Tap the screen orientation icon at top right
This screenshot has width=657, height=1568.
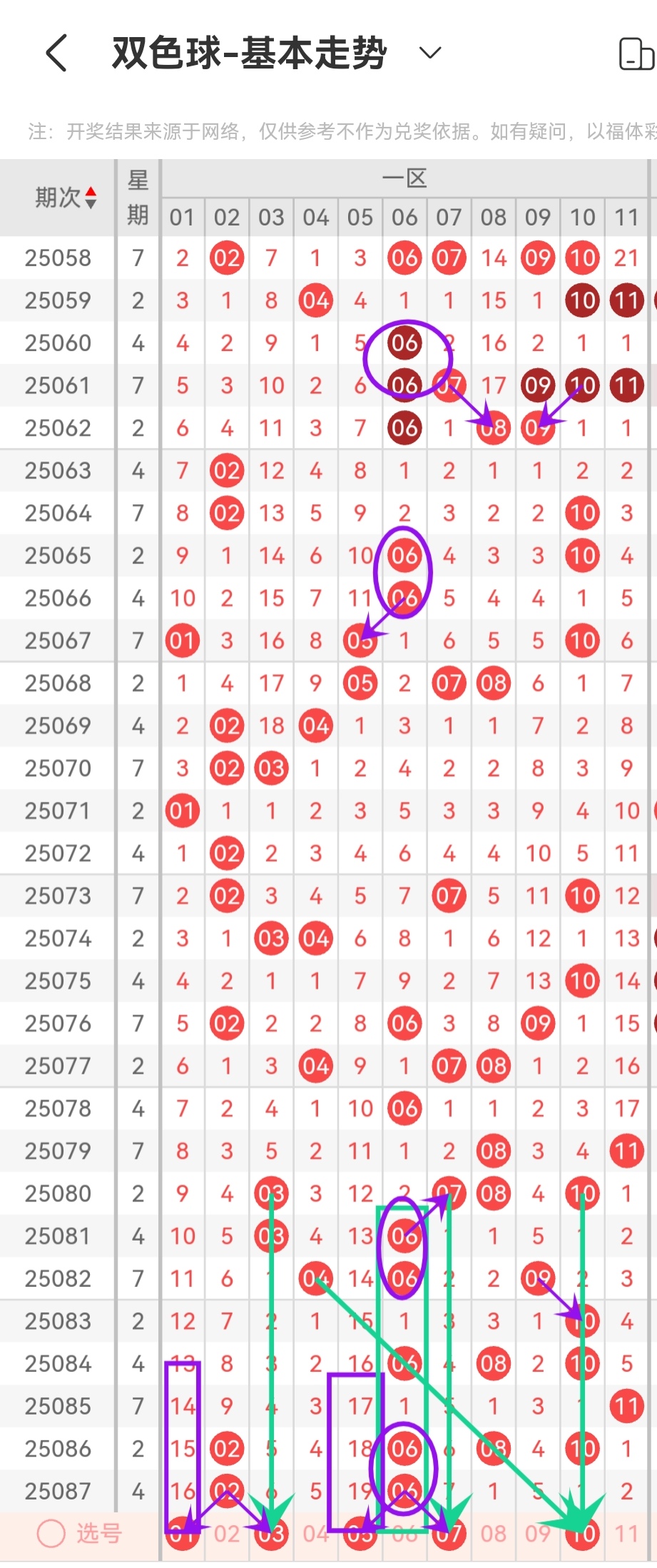[636, 54]
